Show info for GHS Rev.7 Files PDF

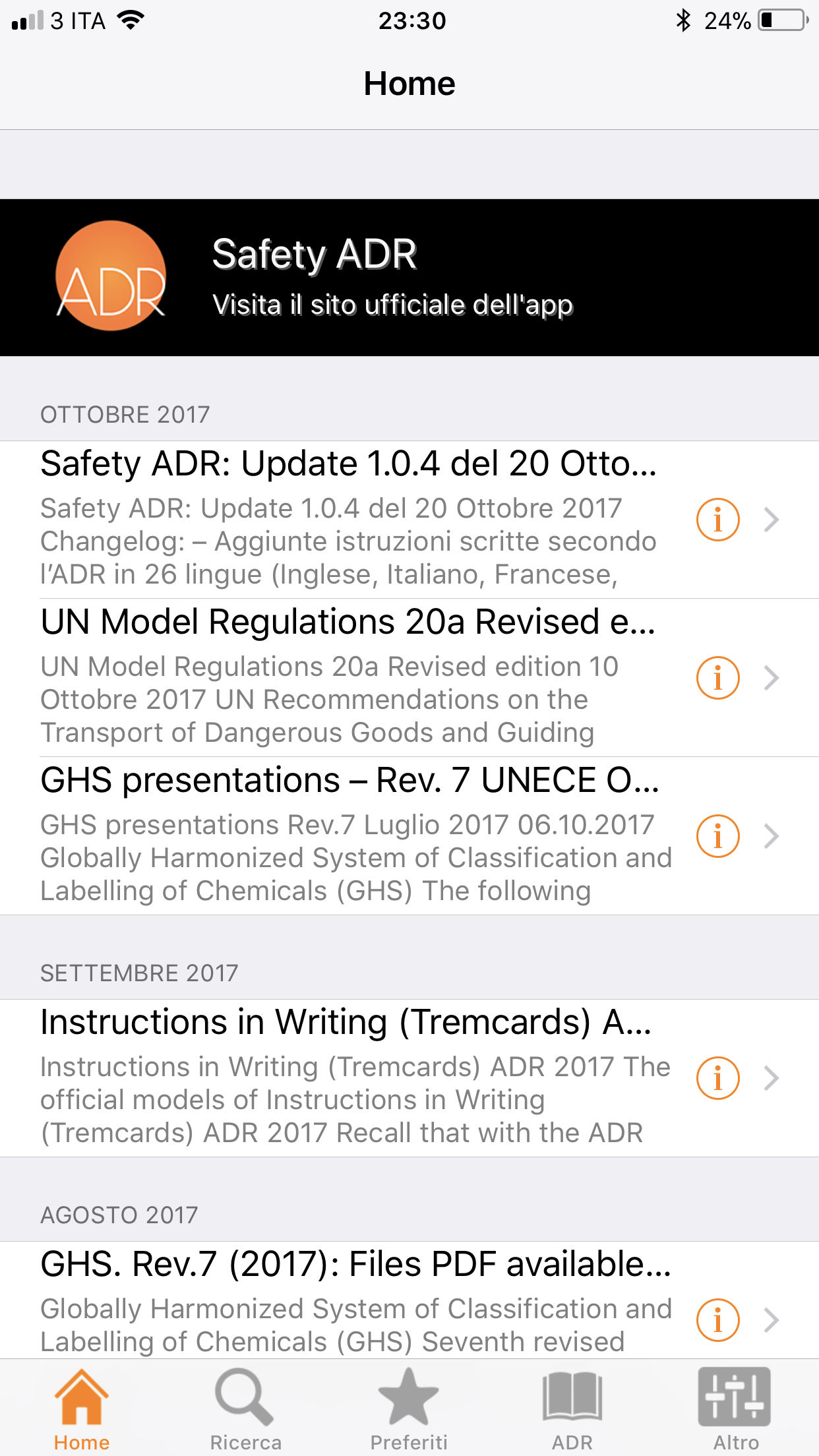point(717,1320)
